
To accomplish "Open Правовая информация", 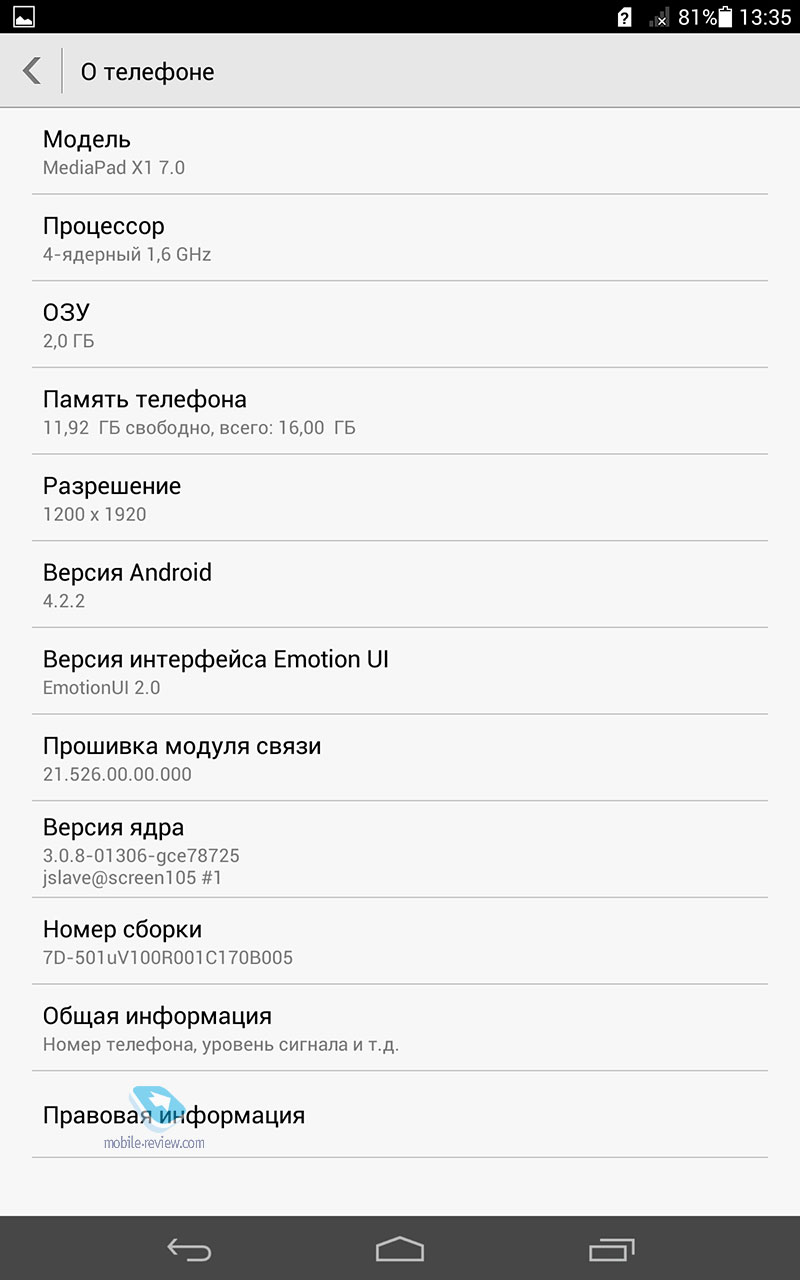I will click(400, 1115).
